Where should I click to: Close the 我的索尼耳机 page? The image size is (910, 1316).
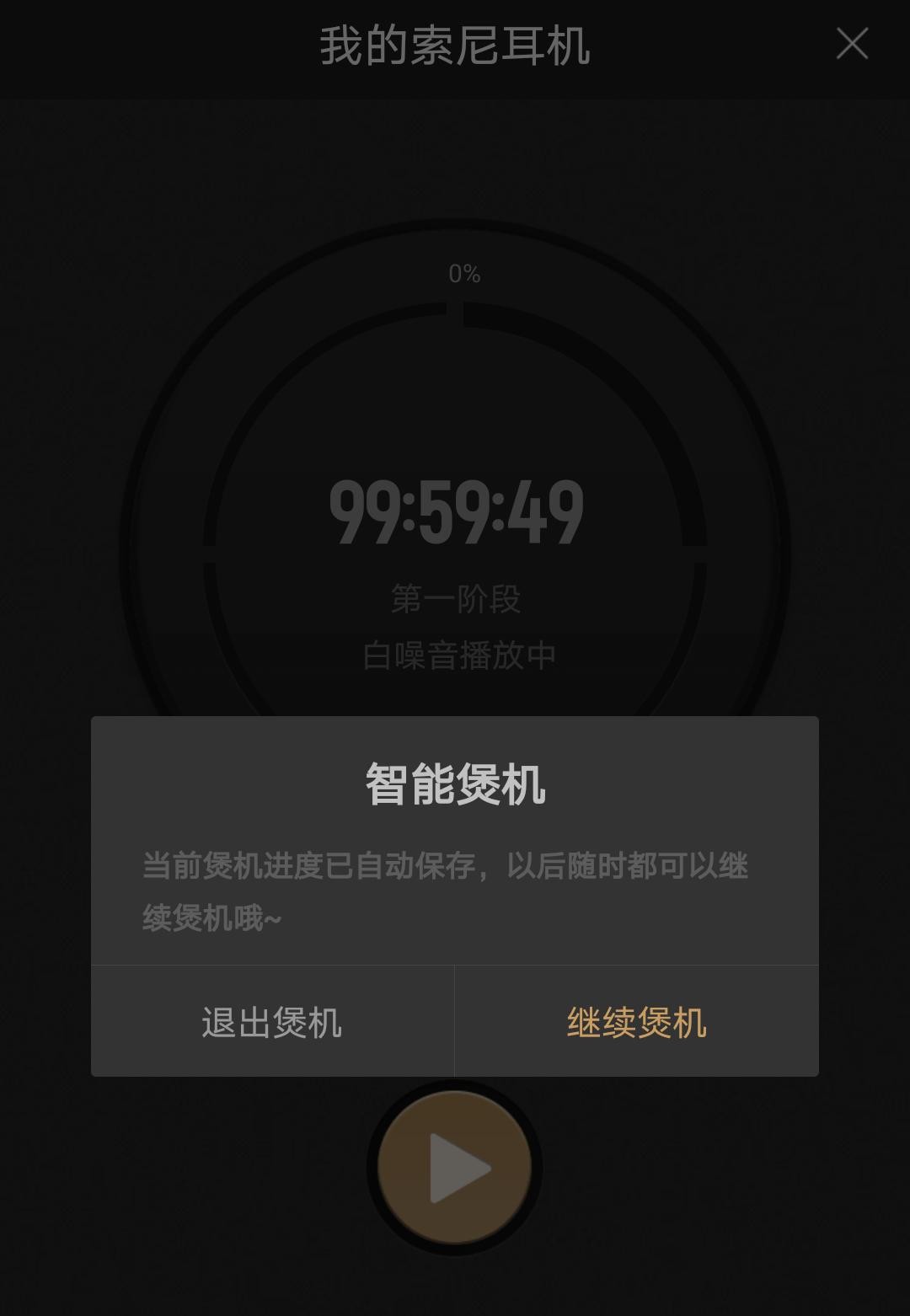point(852,44)
